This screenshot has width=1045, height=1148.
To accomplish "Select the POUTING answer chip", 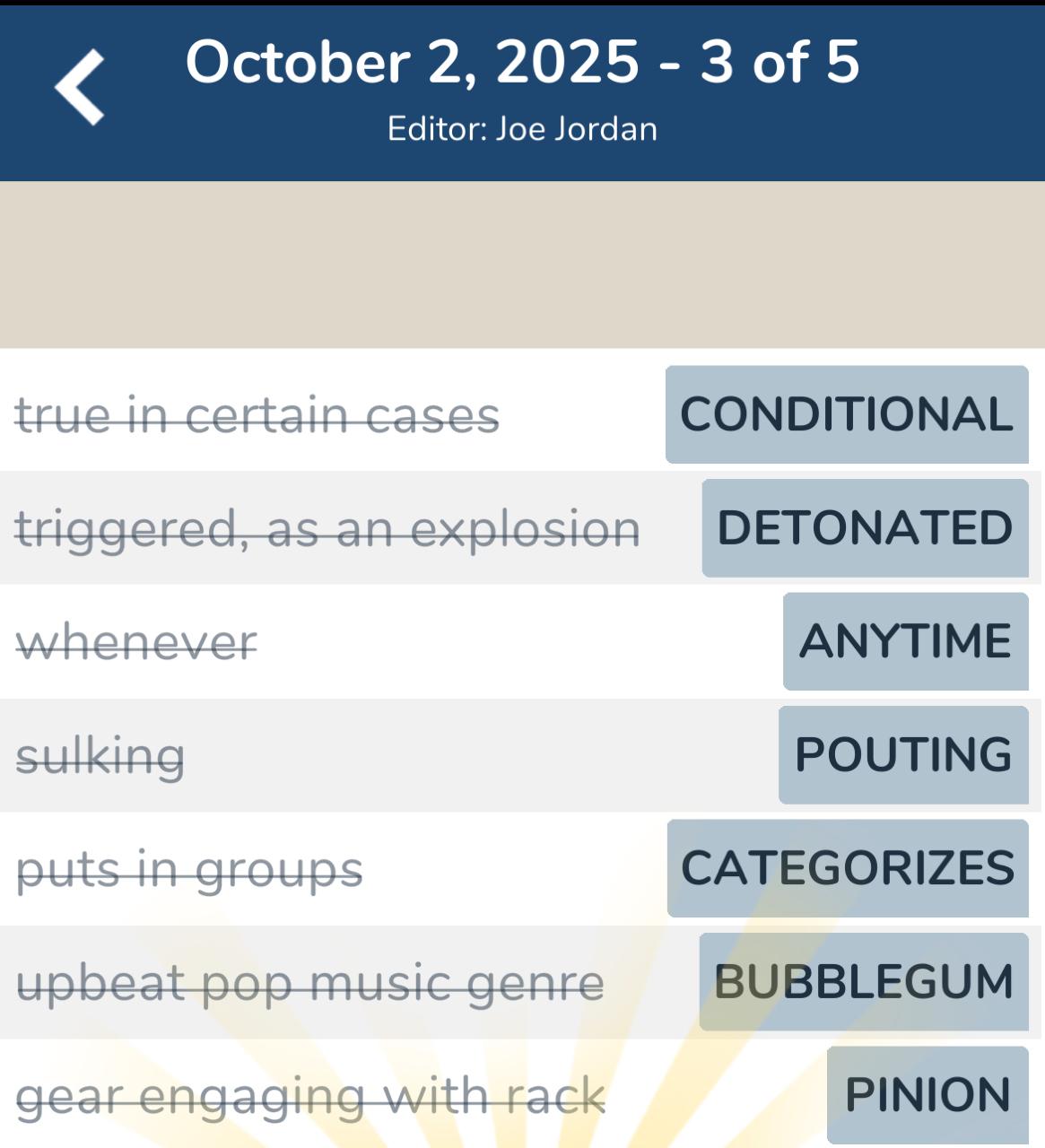I will pyautogui.click(x=903, y=754).
